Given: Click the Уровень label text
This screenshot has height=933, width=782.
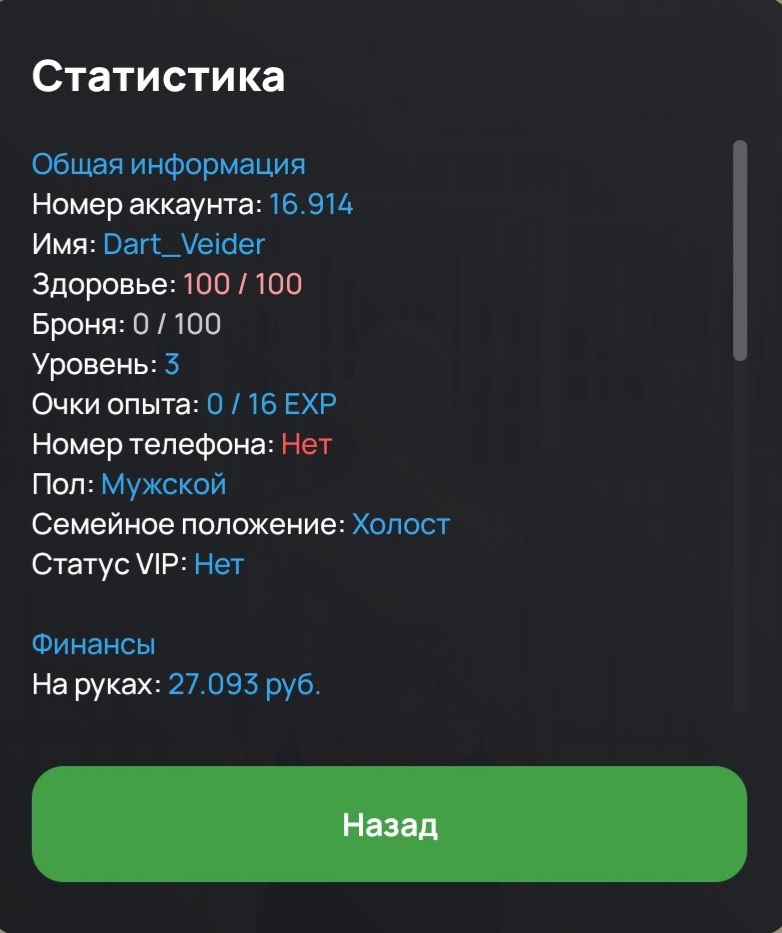Looking at the screenshot, I should pyautogui.click(x=96, y=364).
